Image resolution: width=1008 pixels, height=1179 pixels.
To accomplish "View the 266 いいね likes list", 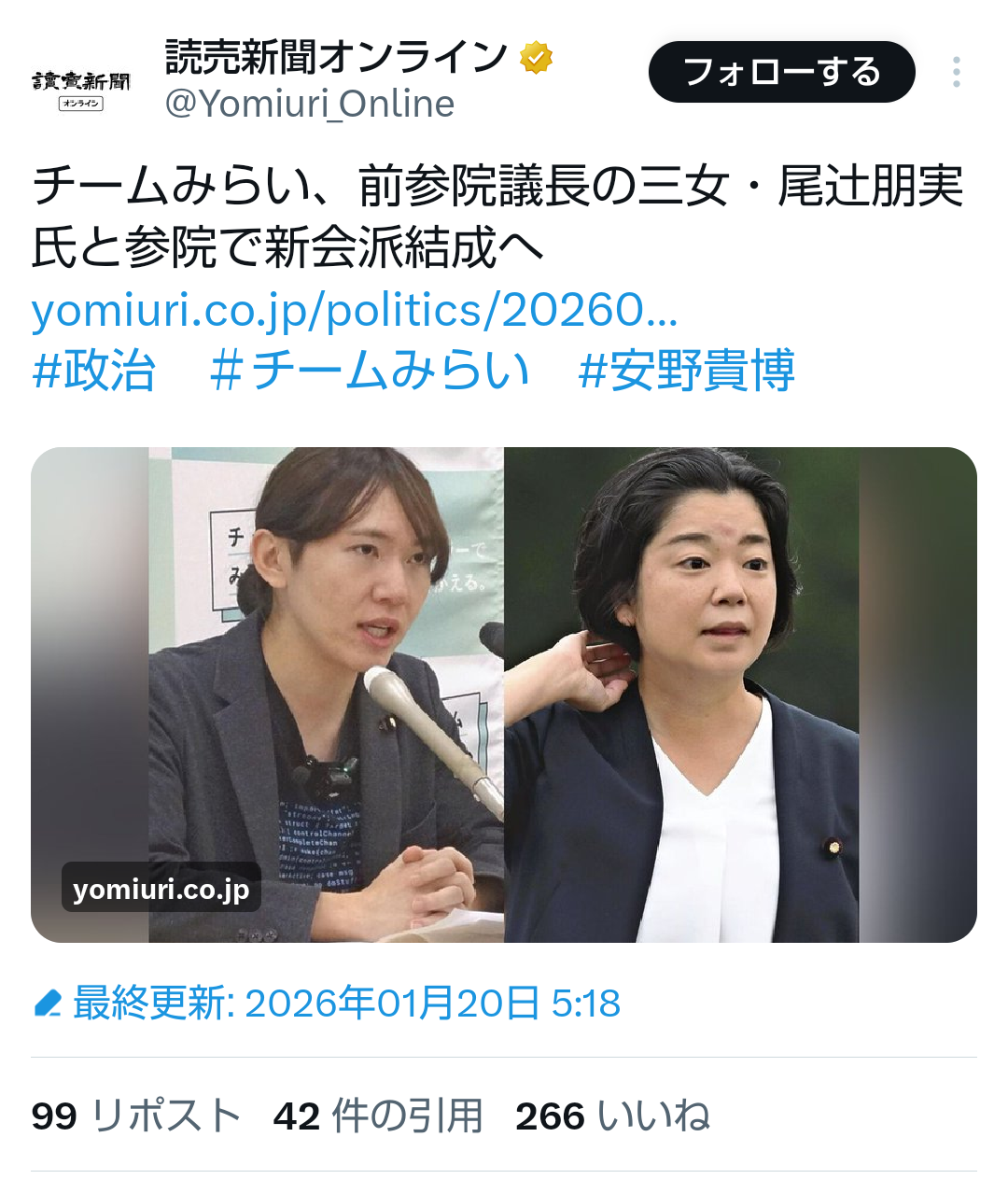I will coord(612,1116).
